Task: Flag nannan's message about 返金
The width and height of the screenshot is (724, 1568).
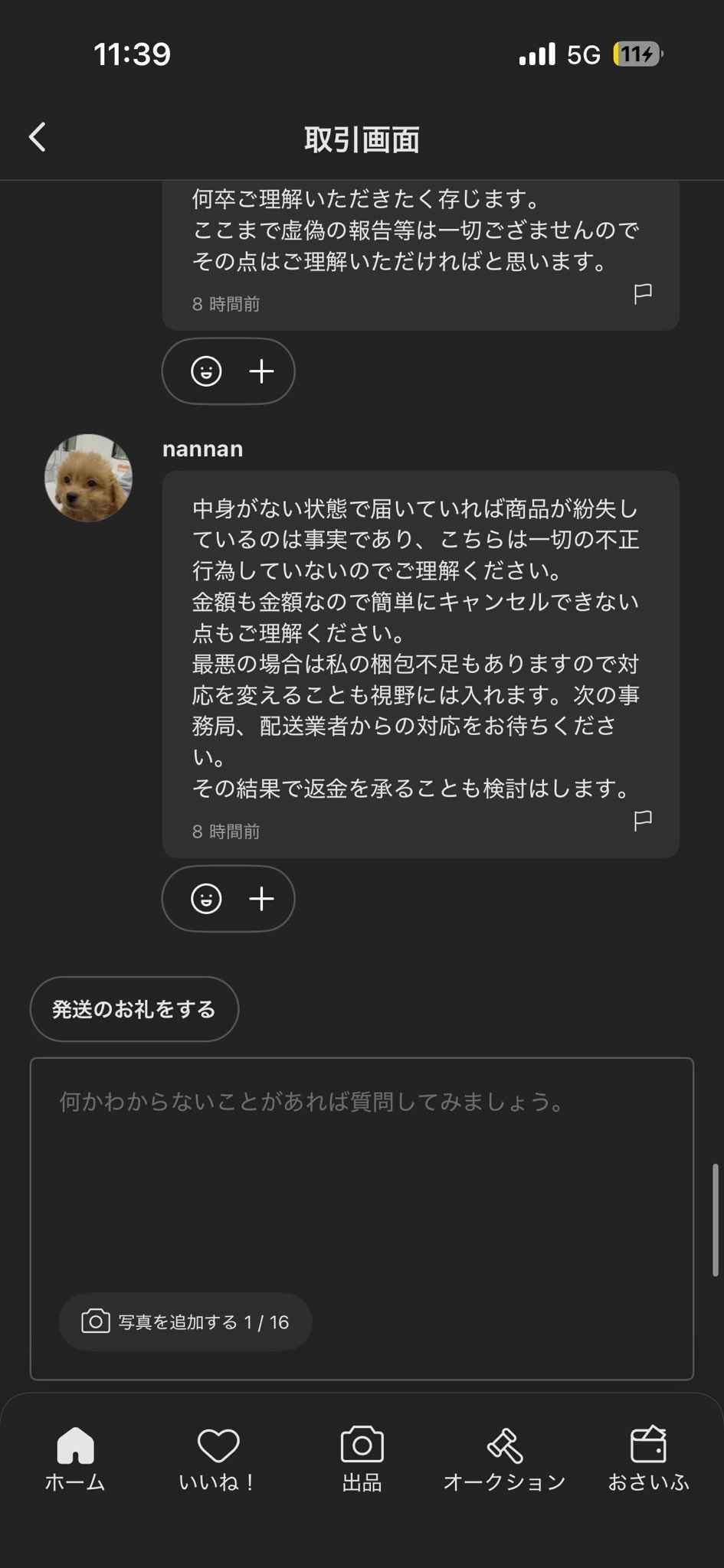Action: coord(642,820)
